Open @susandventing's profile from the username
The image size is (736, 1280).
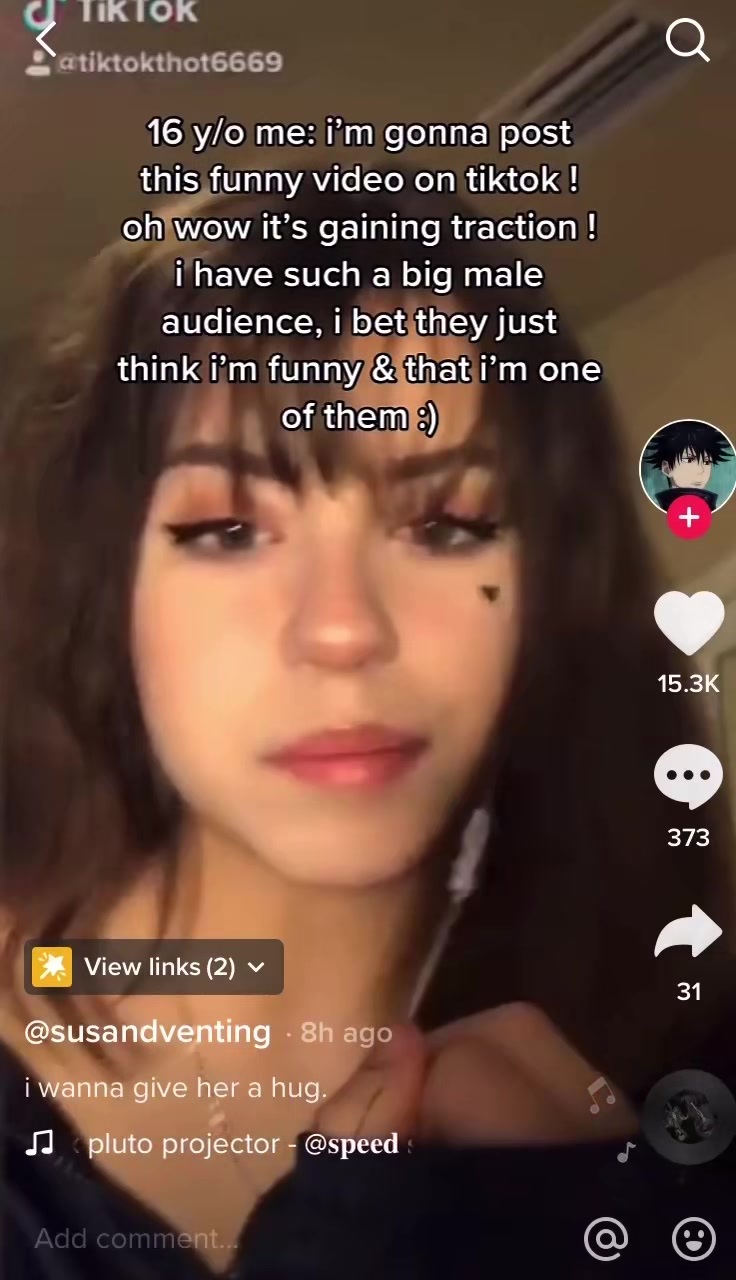[x=147, y=1031]
